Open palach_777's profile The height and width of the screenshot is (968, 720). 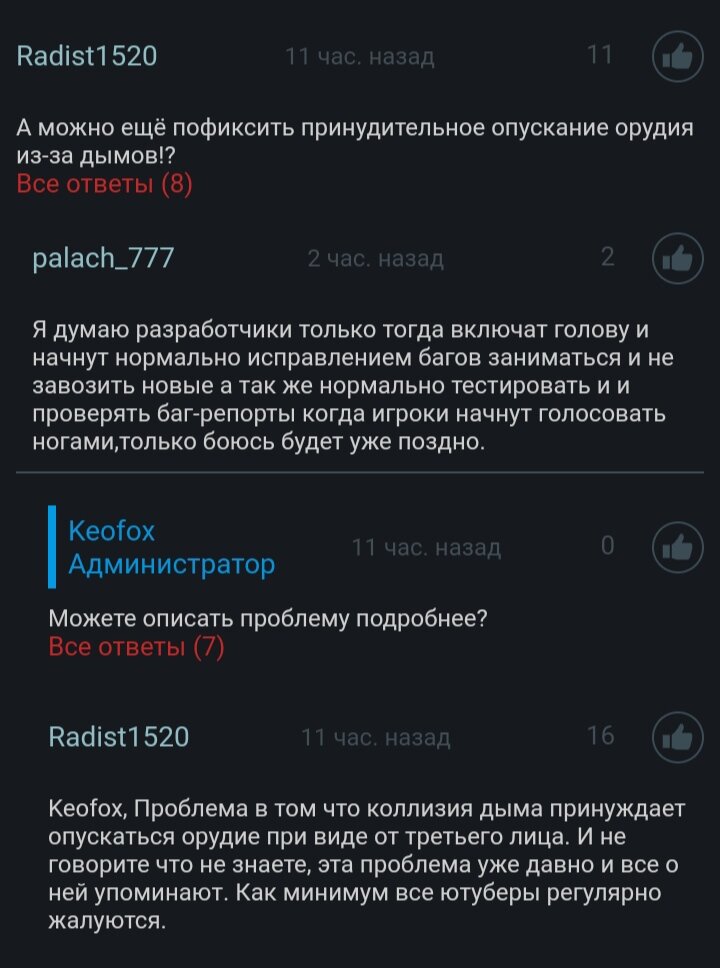pyautogui.click(x=103, y=259)
